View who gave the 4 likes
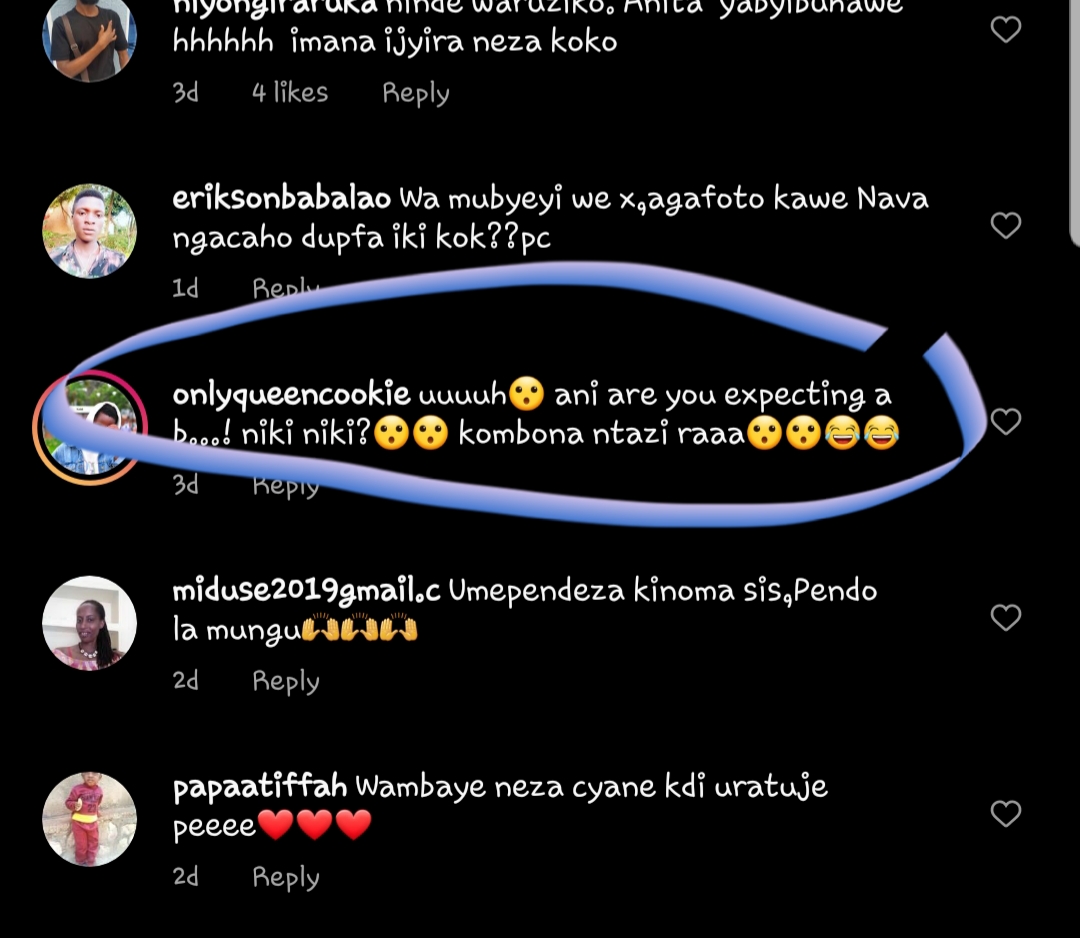The image size is (1080, 938). 289,93
